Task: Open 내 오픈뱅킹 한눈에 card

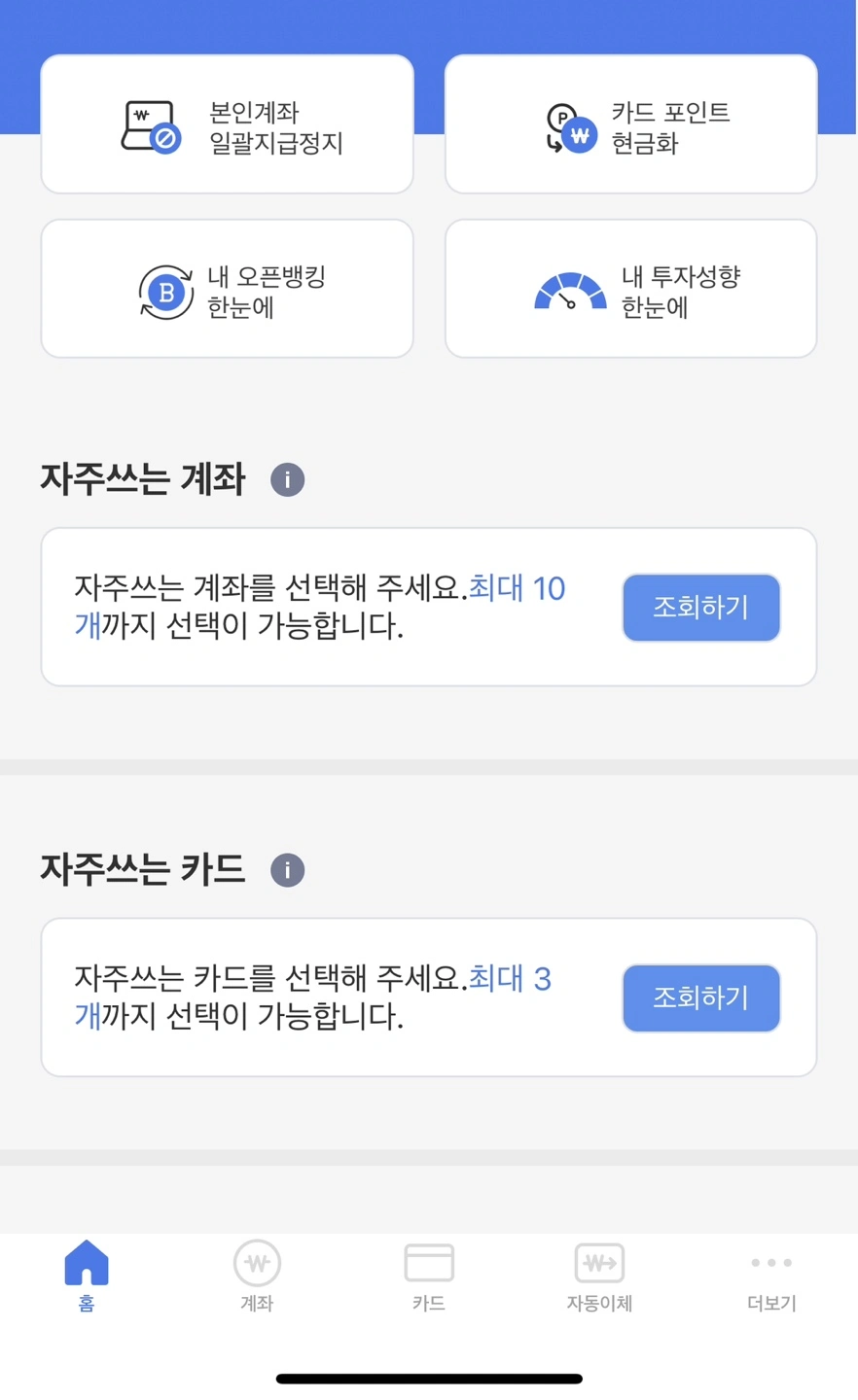Action: click(x=227, y=290)
